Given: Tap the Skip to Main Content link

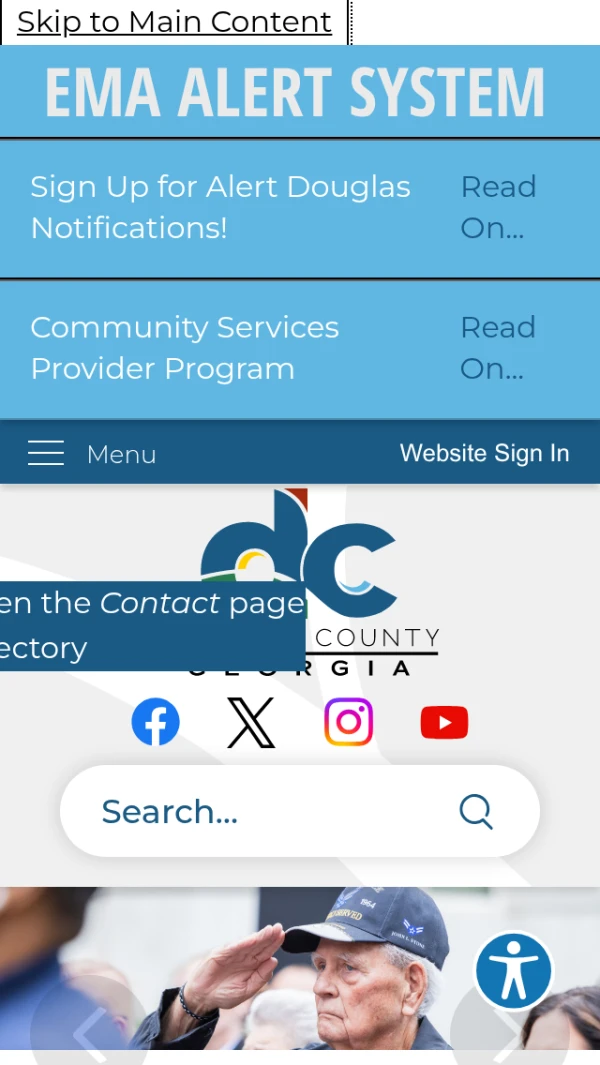Looking at the screenshot, I should coord(174,22).
